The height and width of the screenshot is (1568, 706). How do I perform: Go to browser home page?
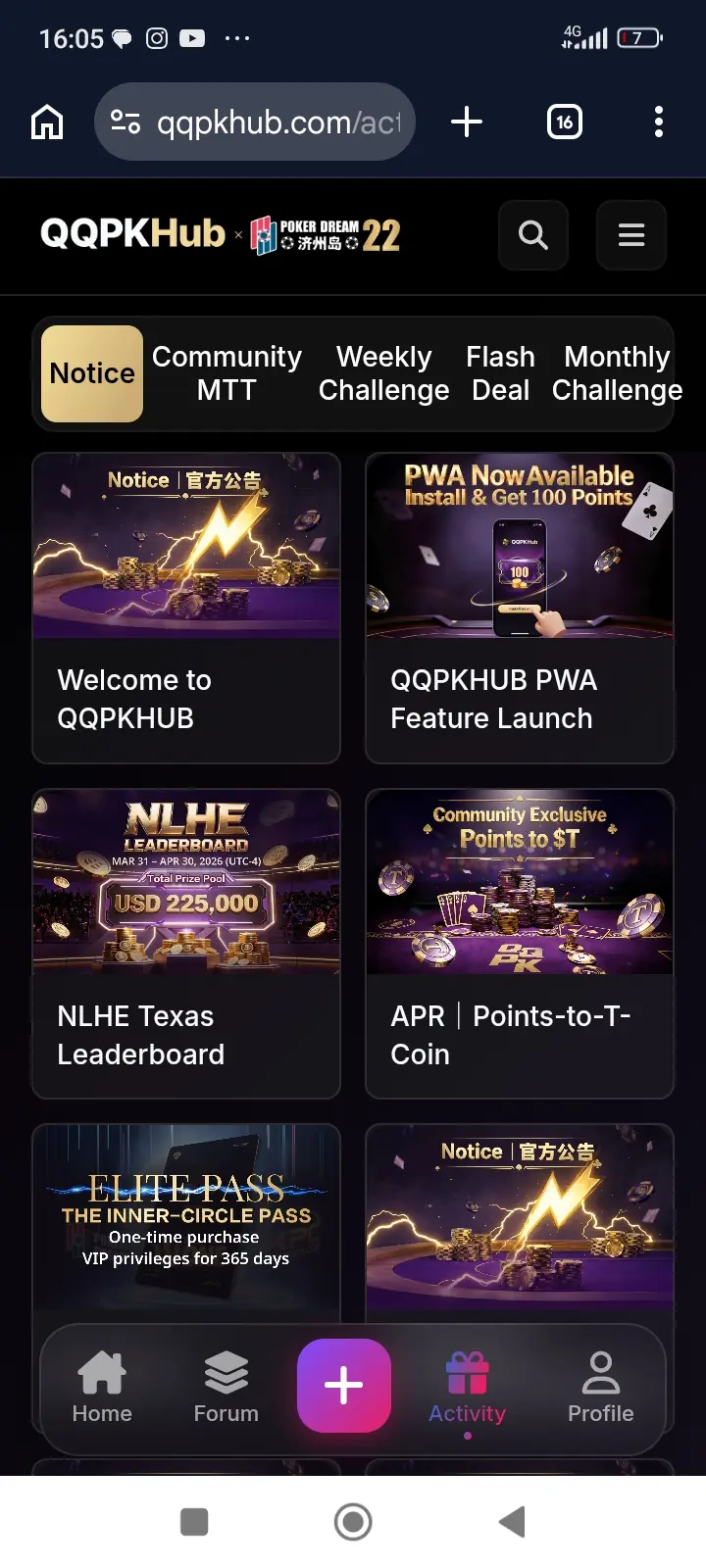pyautogui.click(x=47, y=122)
